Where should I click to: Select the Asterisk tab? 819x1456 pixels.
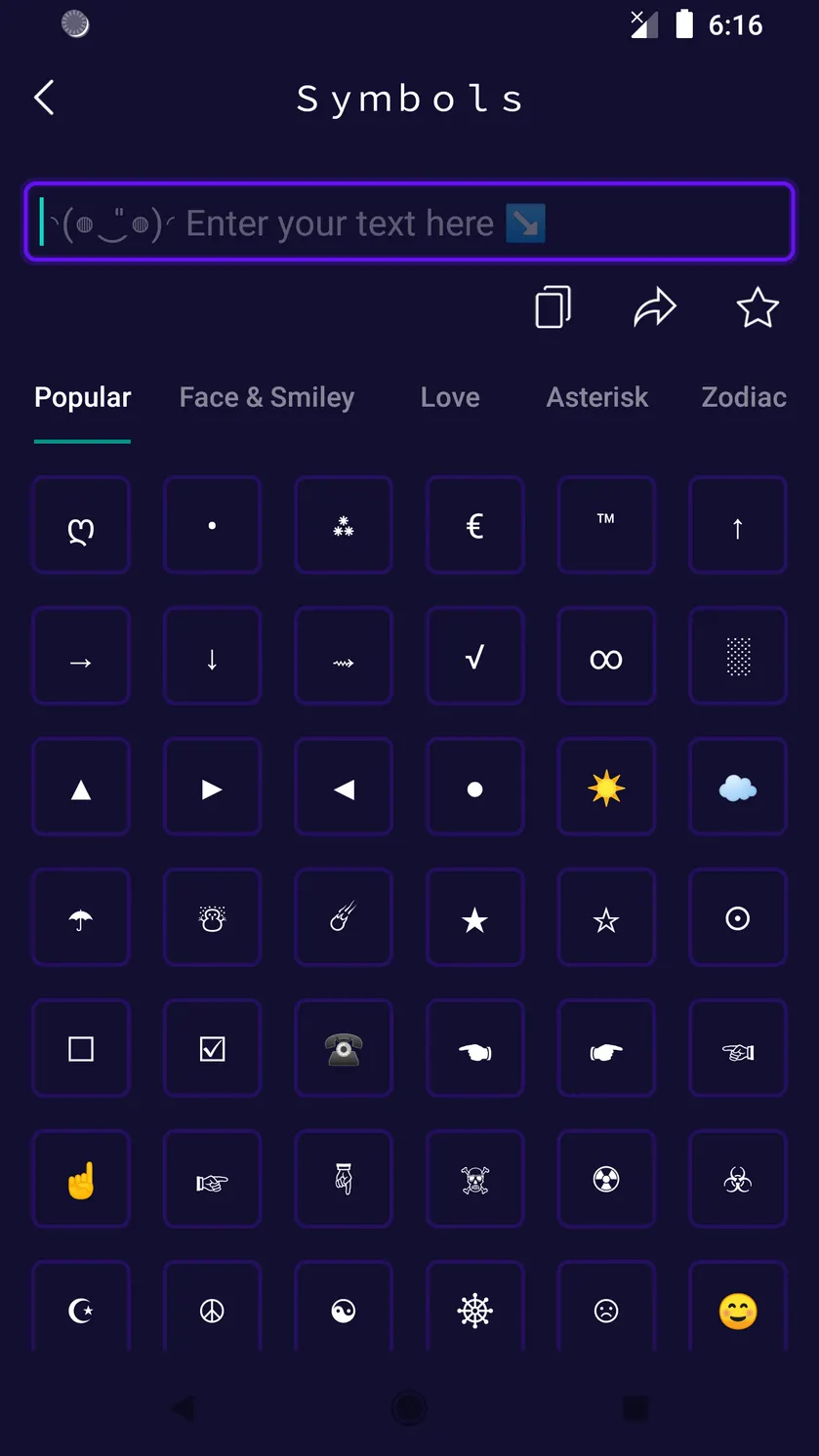597,397
